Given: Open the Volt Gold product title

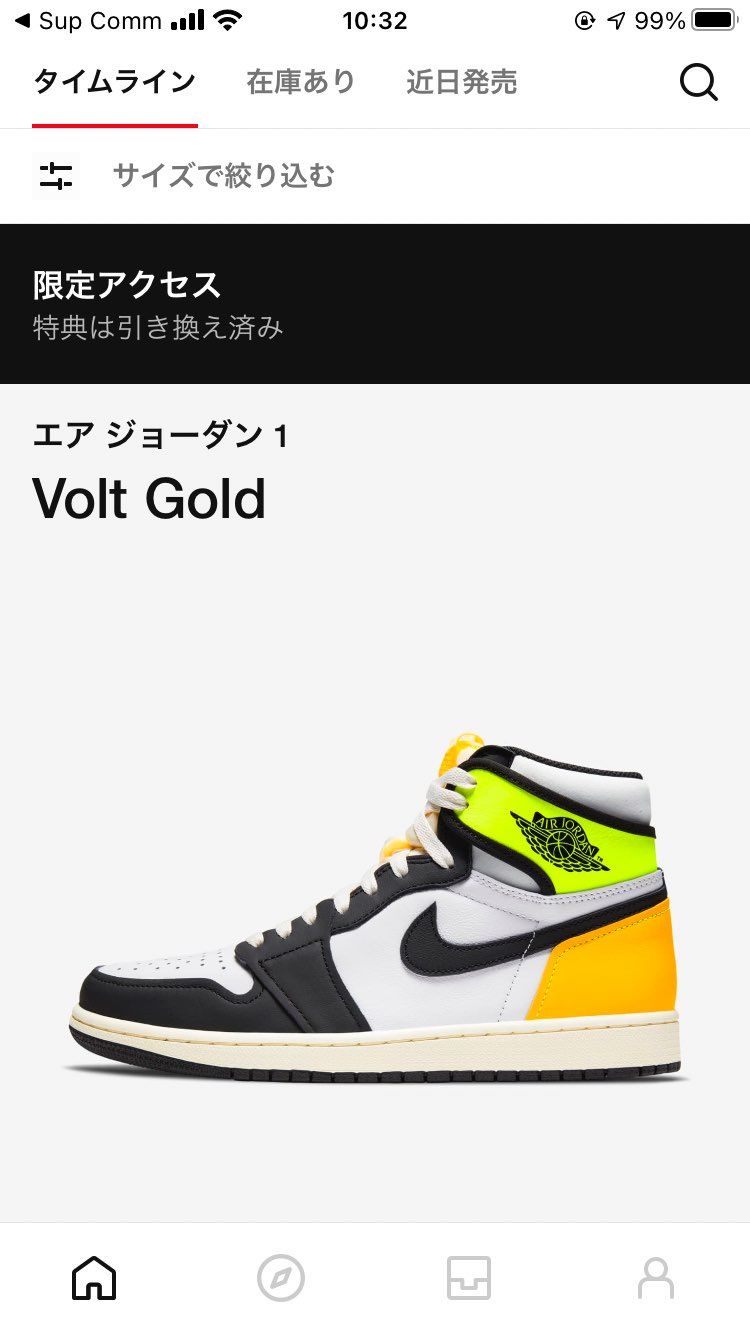Looking at the screenshot, I should pos(148,499).
